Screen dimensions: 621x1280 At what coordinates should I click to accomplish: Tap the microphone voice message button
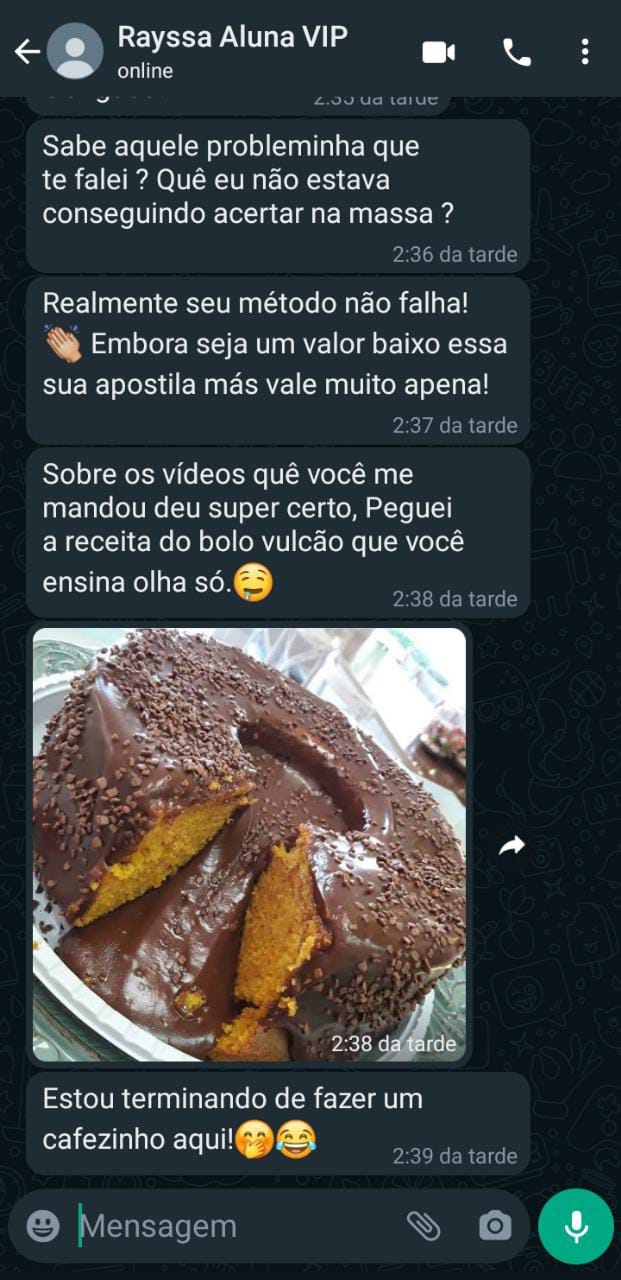(576, 1226)
